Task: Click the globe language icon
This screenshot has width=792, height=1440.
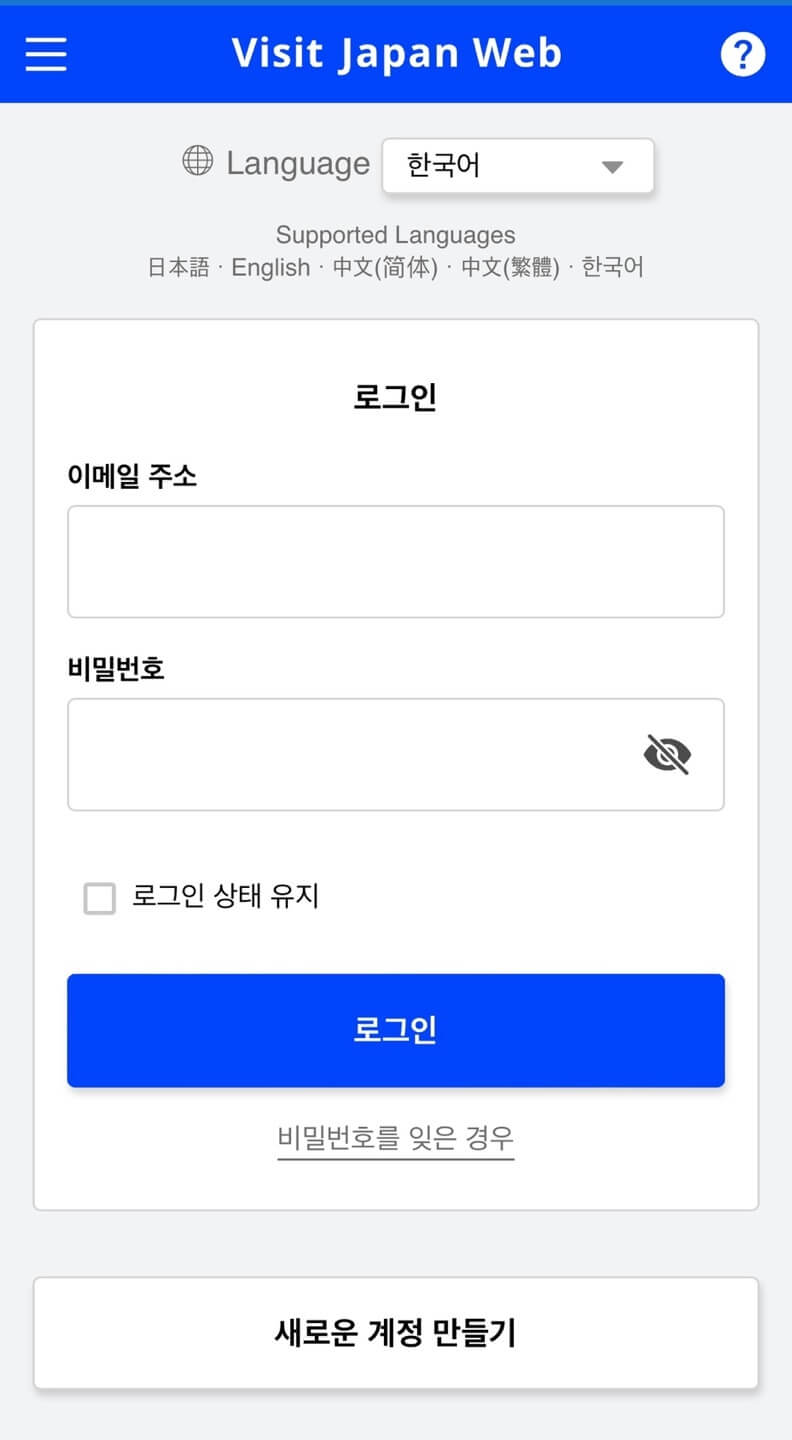Action: (x=196, y=162)
